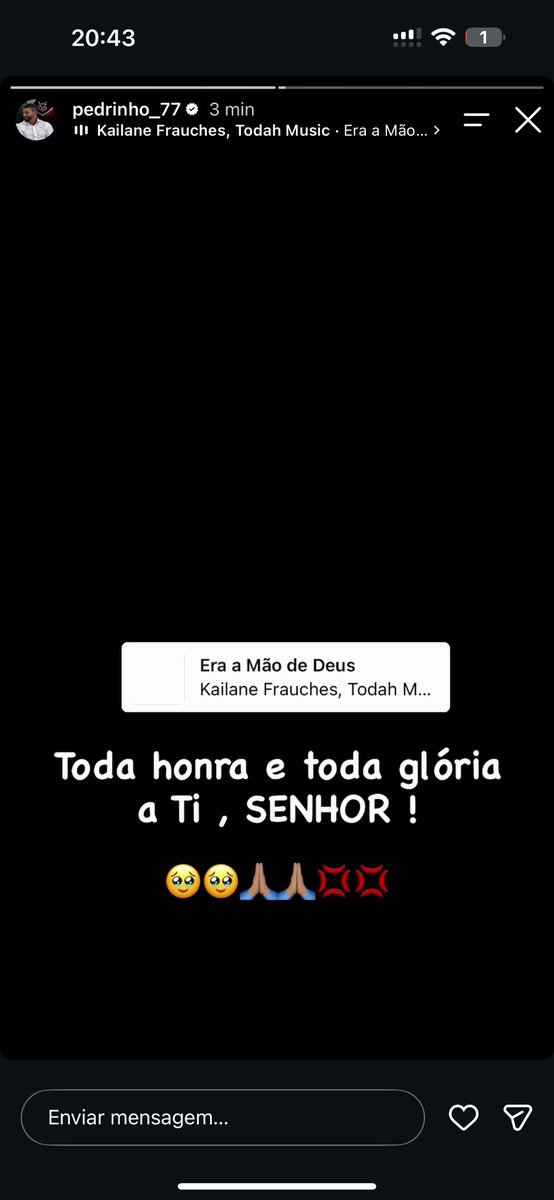Open the Era a Mão de Deus sticker

pyautogui.click(x=286, y=677)
